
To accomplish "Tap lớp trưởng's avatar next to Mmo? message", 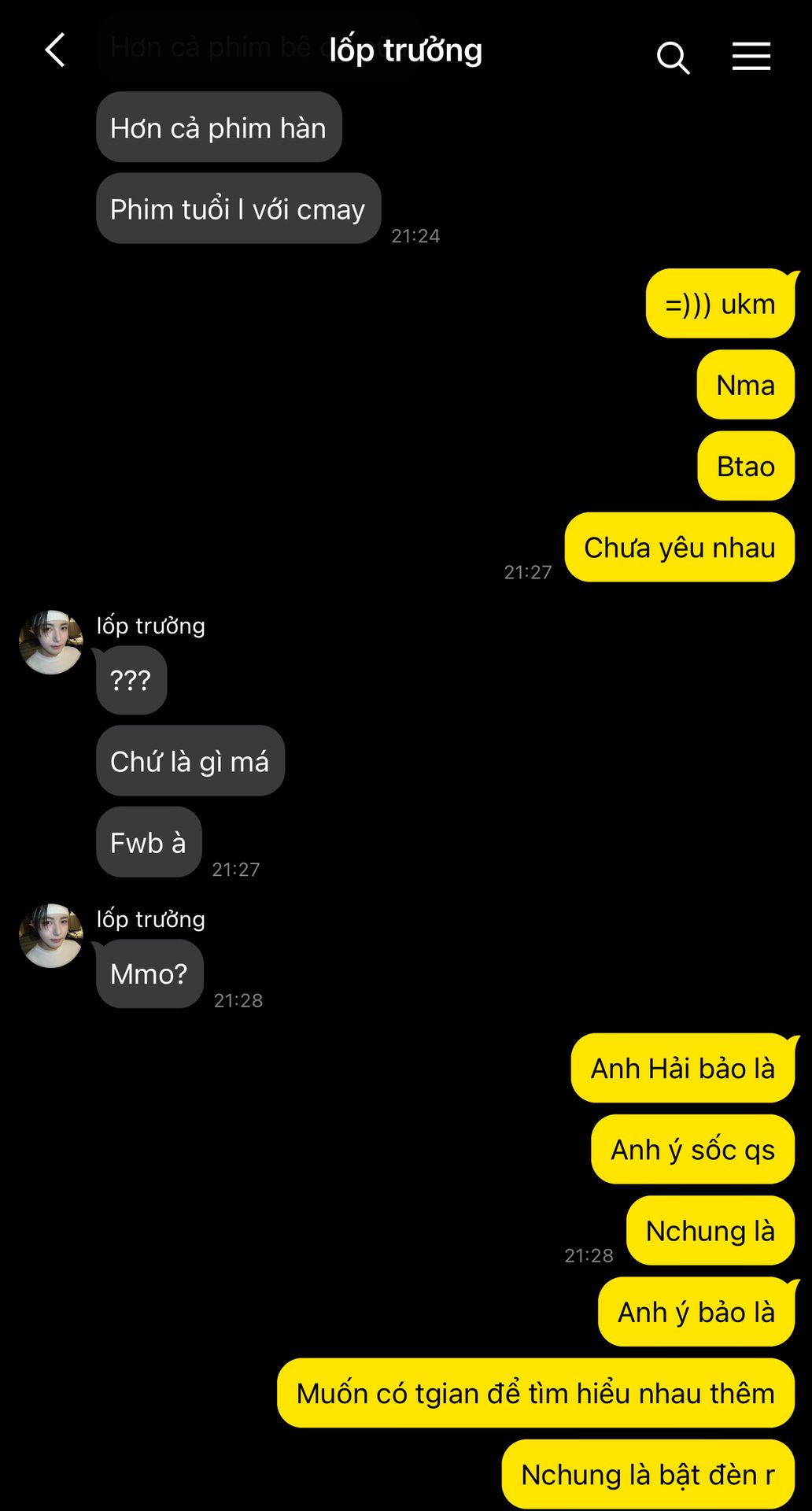I will tap(51, 936).
